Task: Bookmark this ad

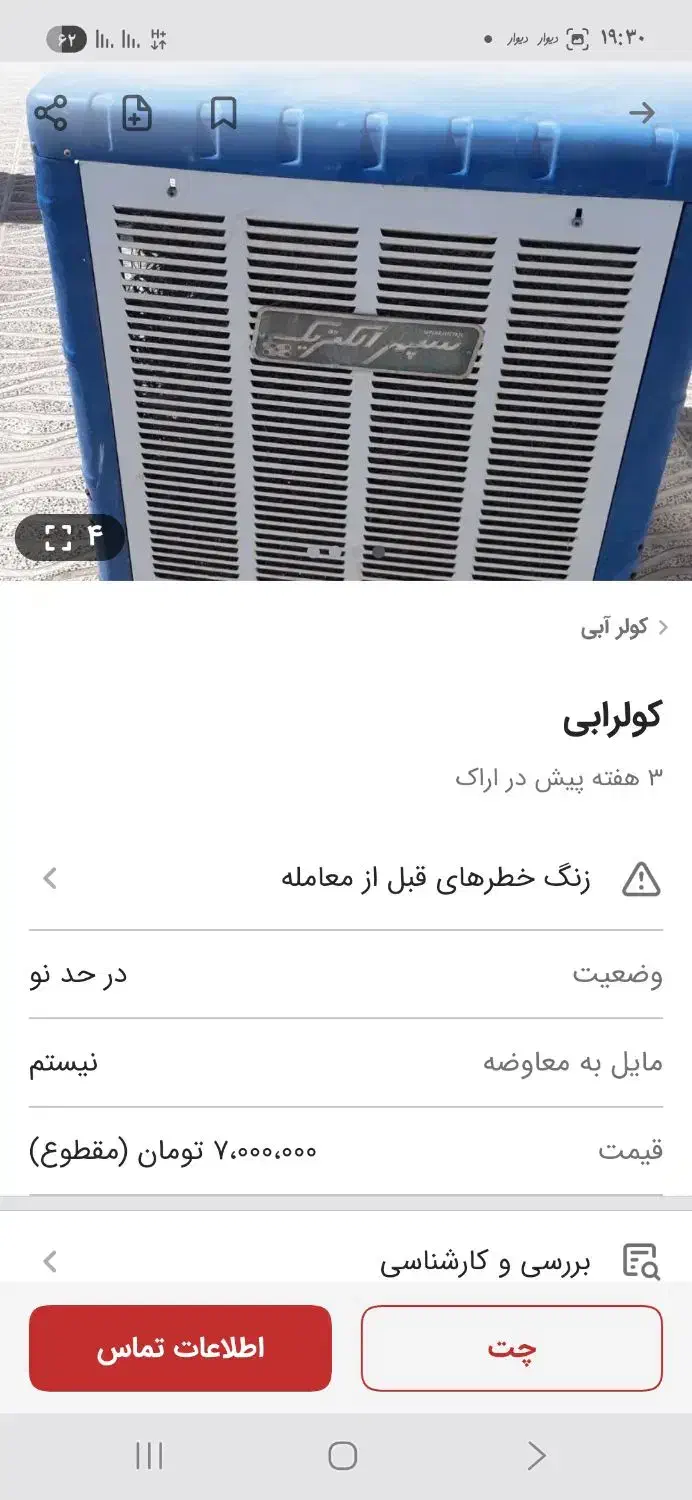Action: click(x=223, y=114)
